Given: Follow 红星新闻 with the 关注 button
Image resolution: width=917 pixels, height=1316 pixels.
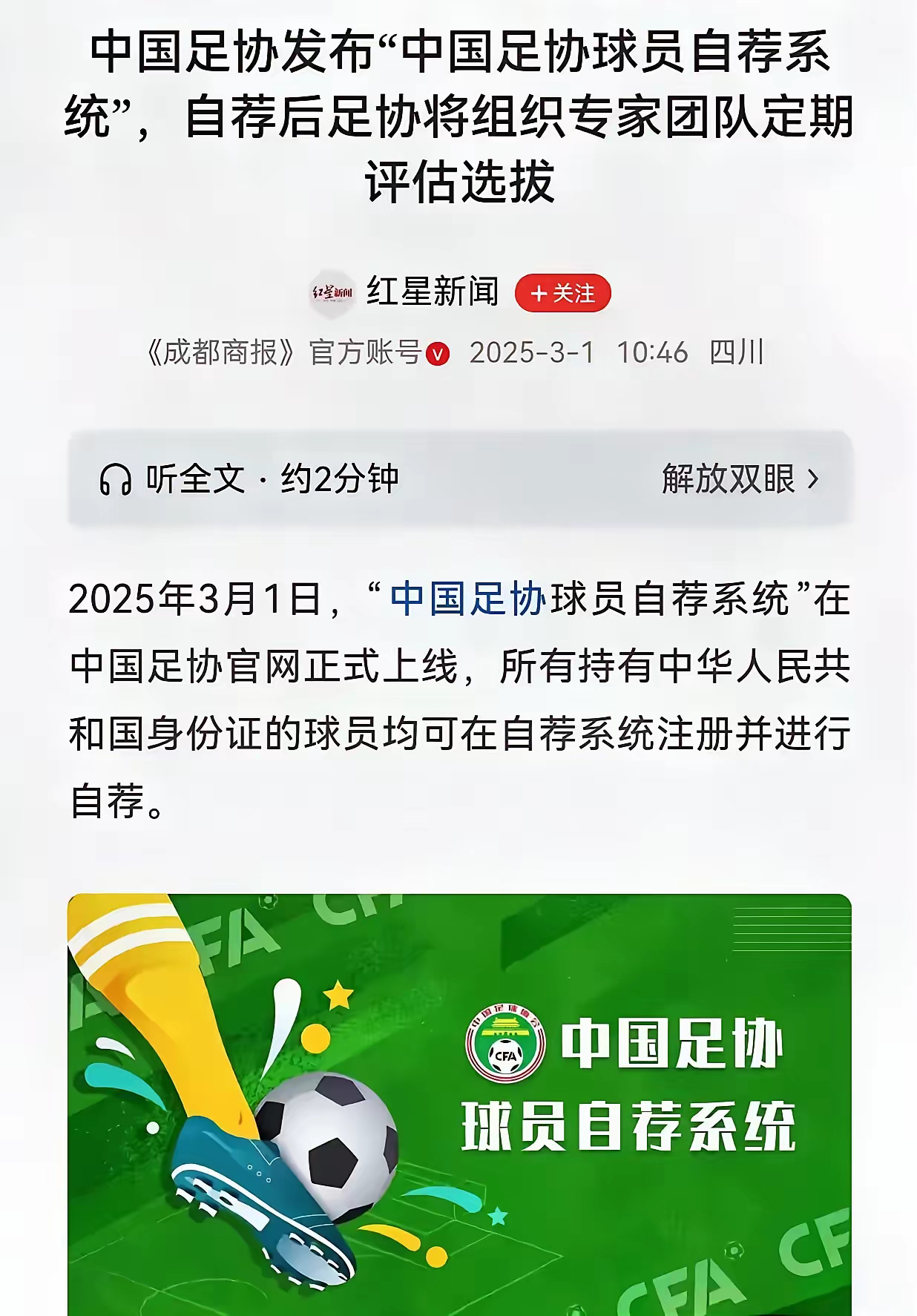Looking at the screenshot, I should [x=562, y=293].
